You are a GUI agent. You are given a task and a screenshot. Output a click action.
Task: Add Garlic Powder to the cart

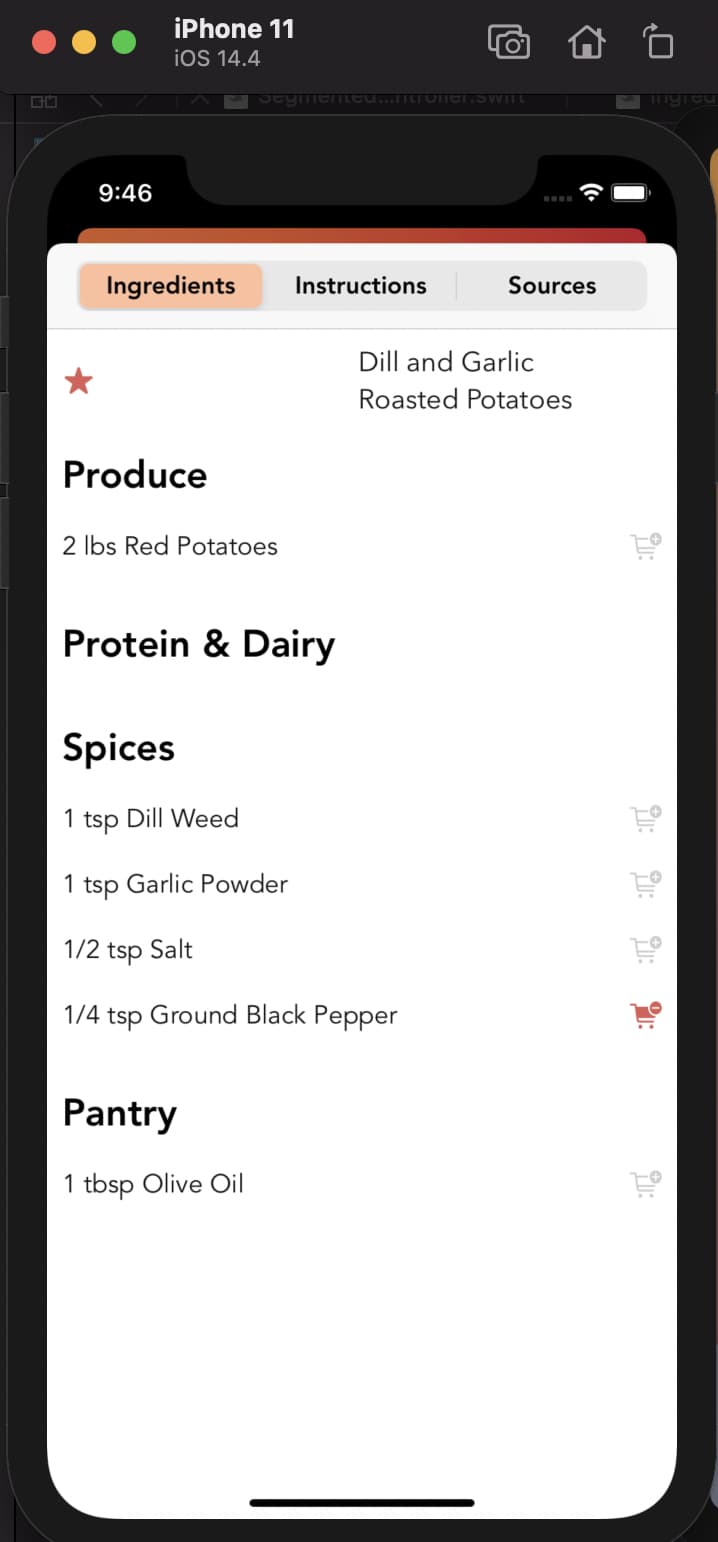click(x=645, y=884)
